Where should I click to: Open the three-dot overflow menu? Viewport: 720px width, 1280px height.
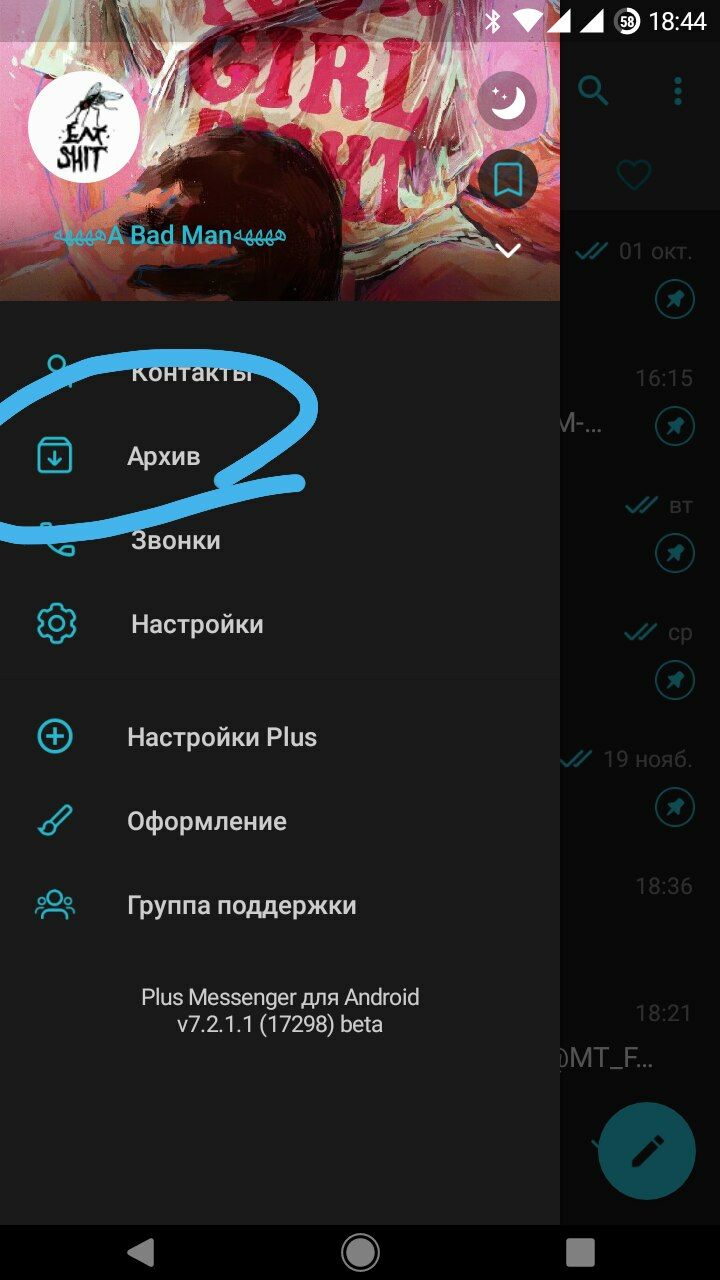pos(678,91)
